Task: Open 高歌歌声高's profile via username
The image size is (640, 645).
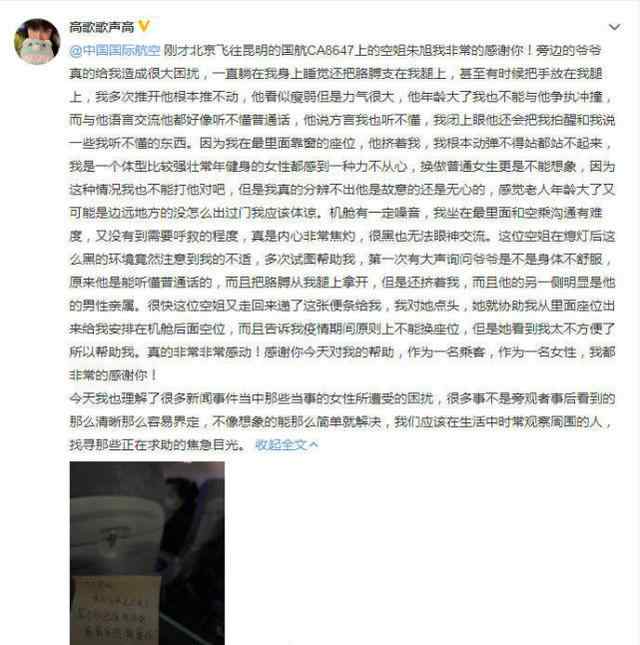Action: (x=100, y=22)
